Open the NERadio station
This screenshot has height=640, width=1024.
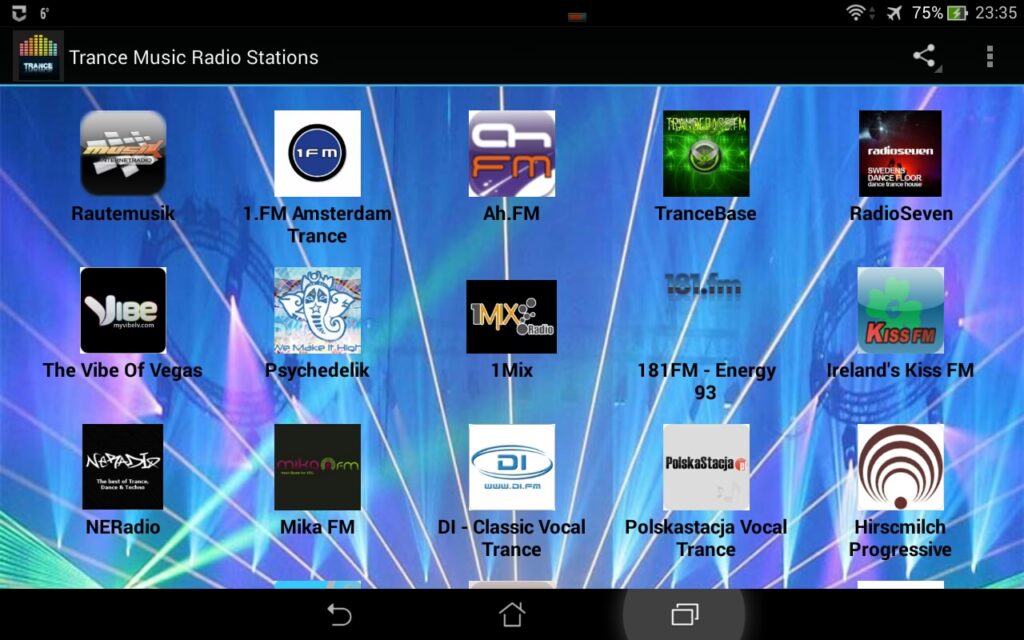click(x=123, y=467)
